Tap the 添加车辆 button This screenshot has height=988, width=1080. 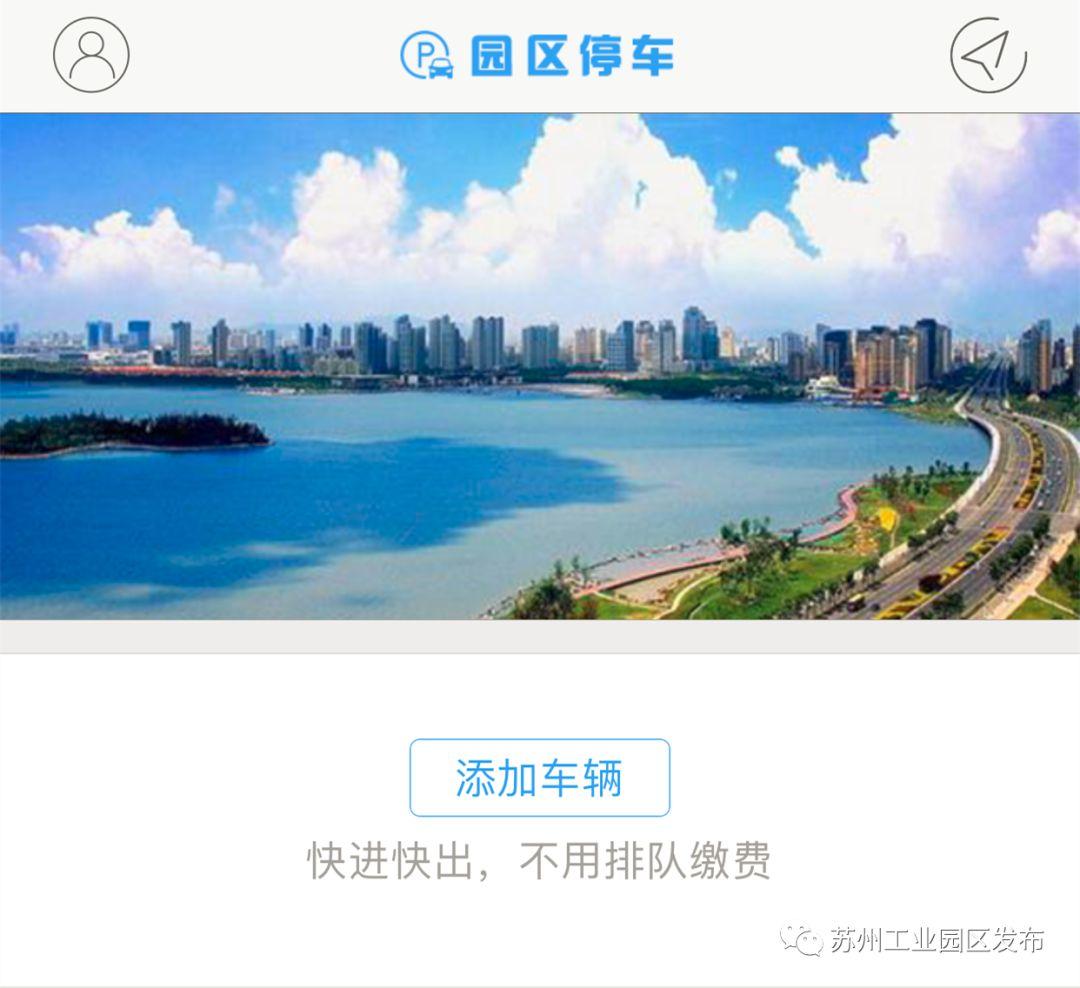(x=539, y=778)
